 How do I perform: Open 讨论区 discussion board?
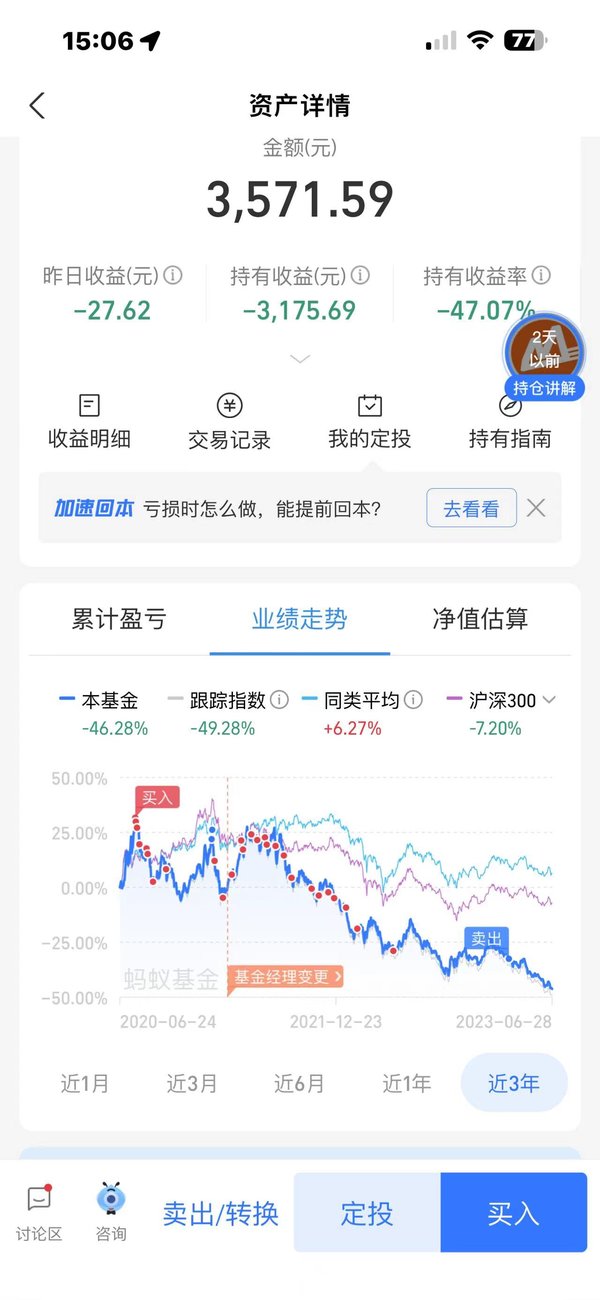(39, 1212)
